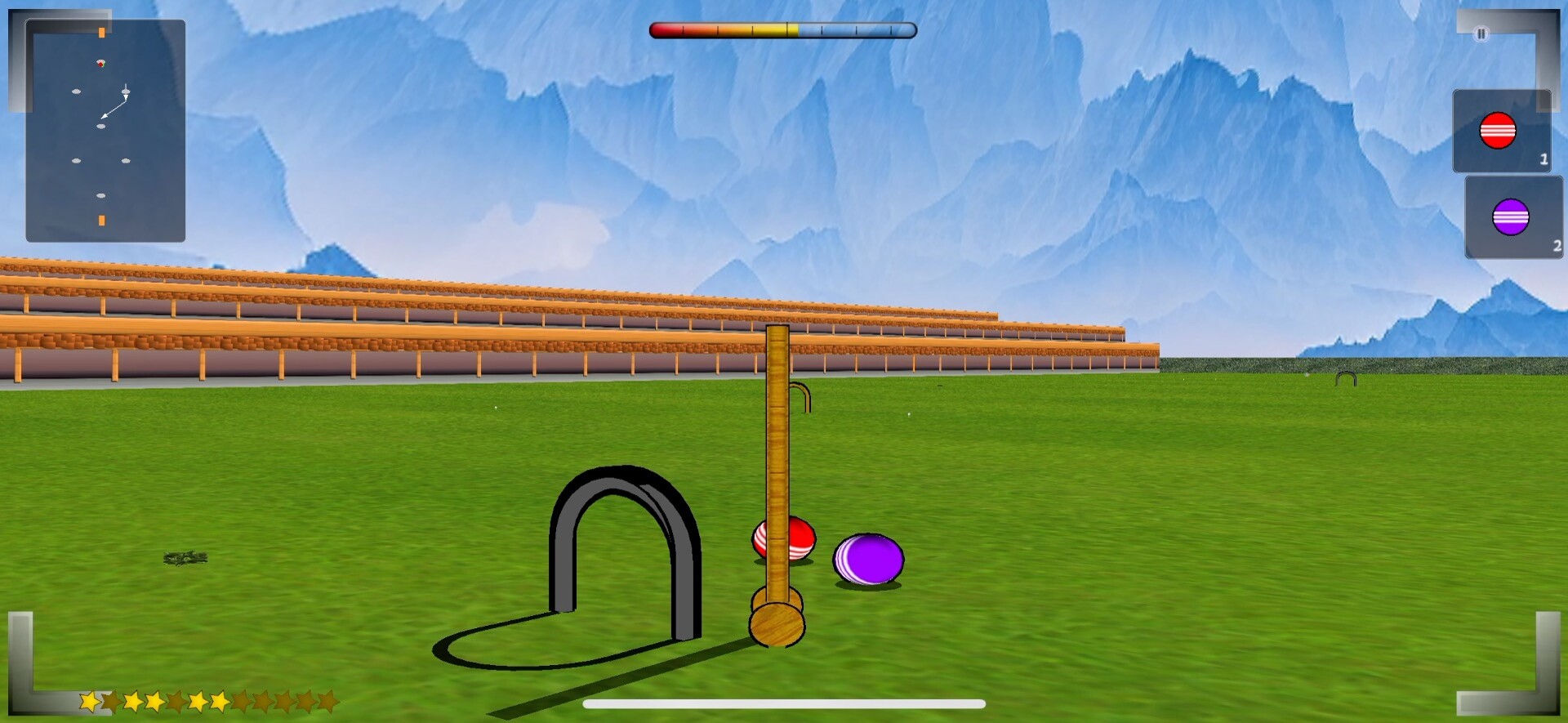Pause the game
The width and height of the screenshot is (1568, 723).
[1481, 33]
